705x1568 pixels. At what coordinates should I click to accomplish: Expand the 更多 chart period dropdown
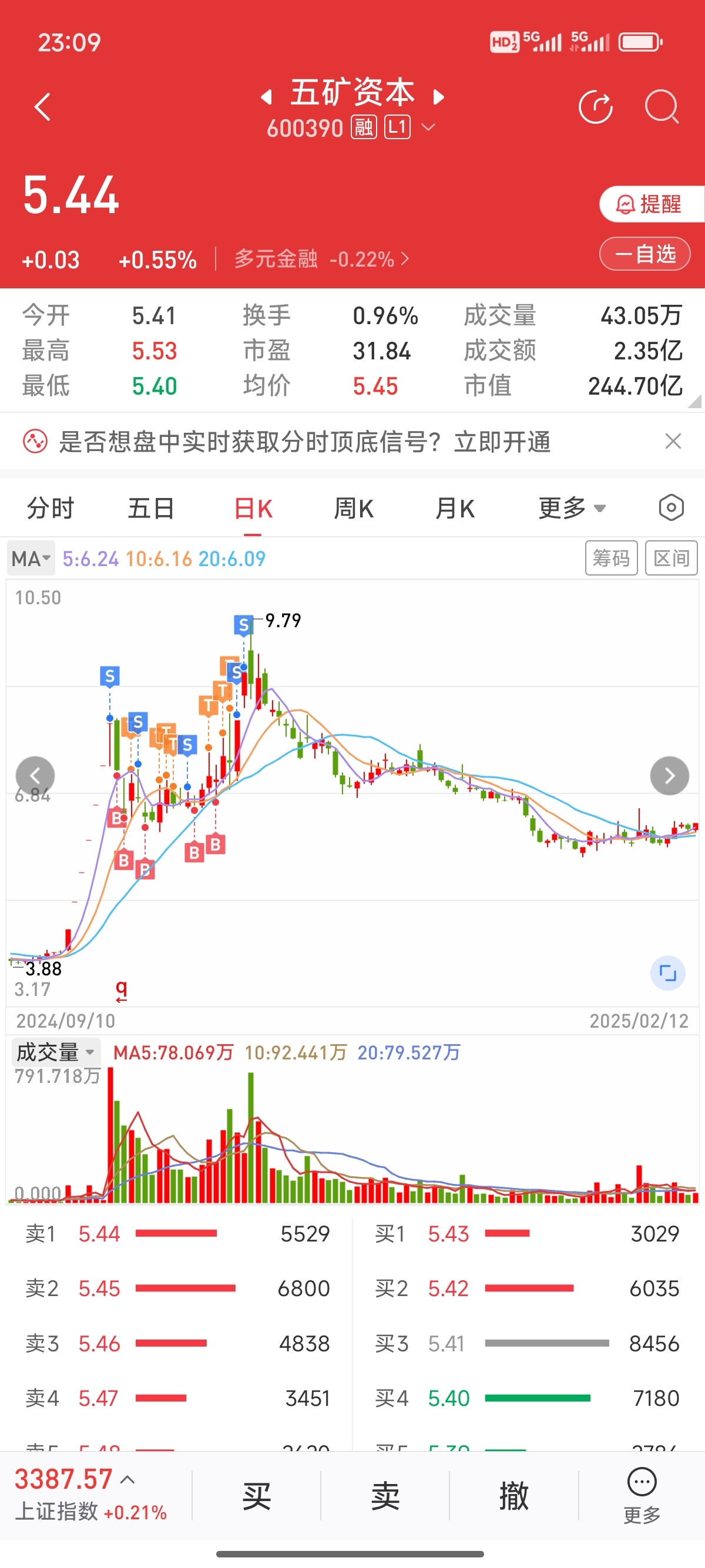tap(572, 508)
